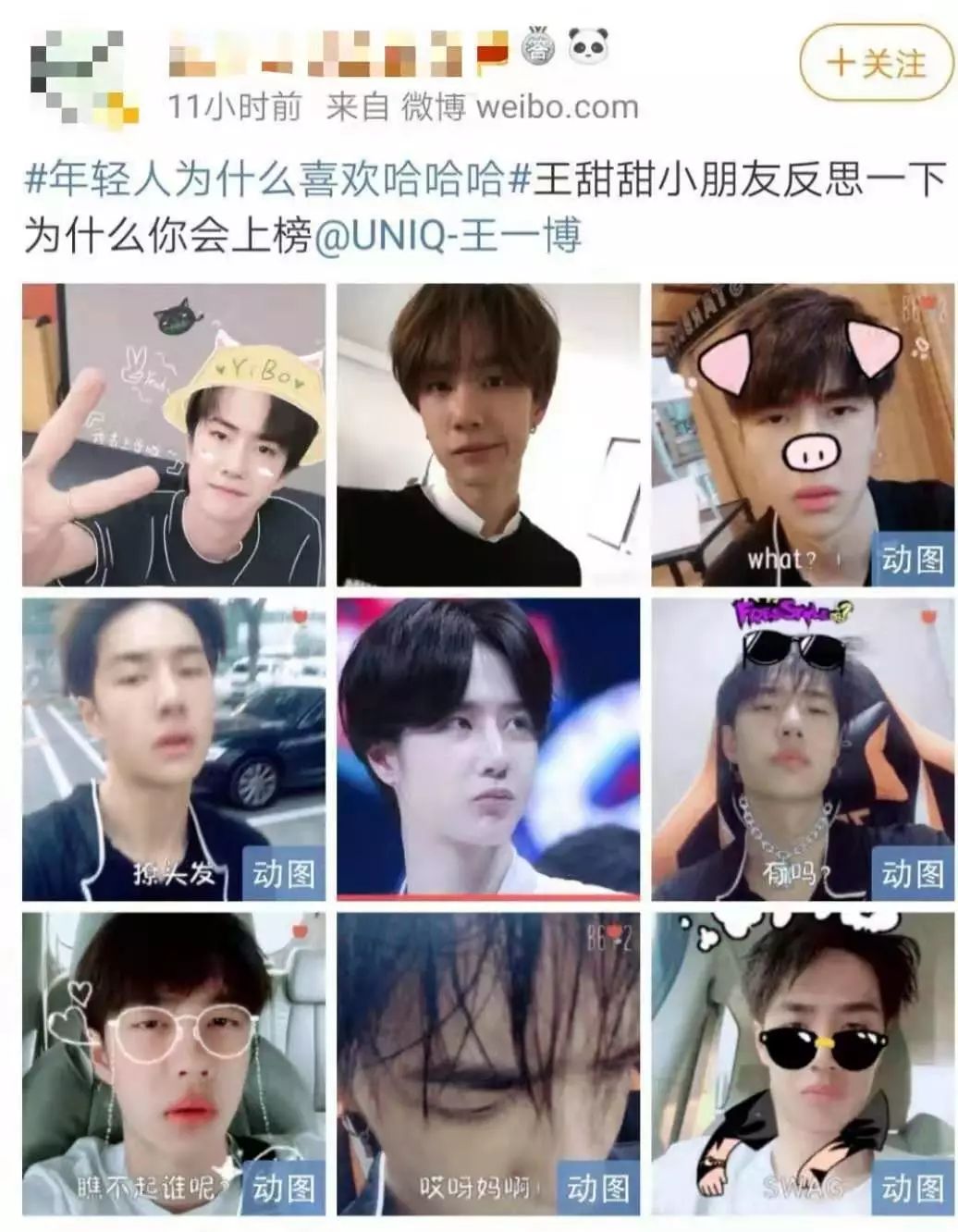Open the center photo with the blue background
The height and width of the screenshot is (1232, 958).
[488, 749]
